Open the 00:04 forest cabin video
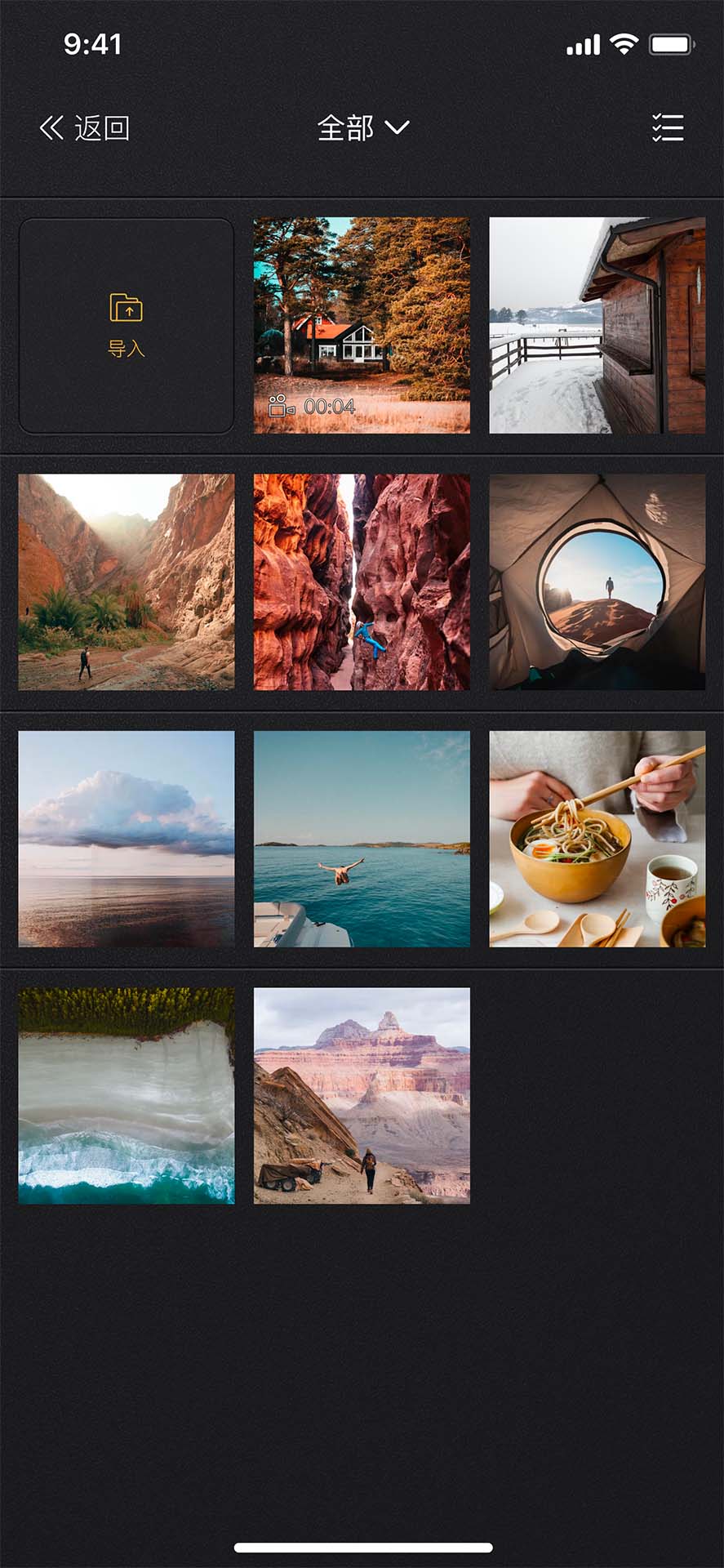724x1568 pixels. 362,325
